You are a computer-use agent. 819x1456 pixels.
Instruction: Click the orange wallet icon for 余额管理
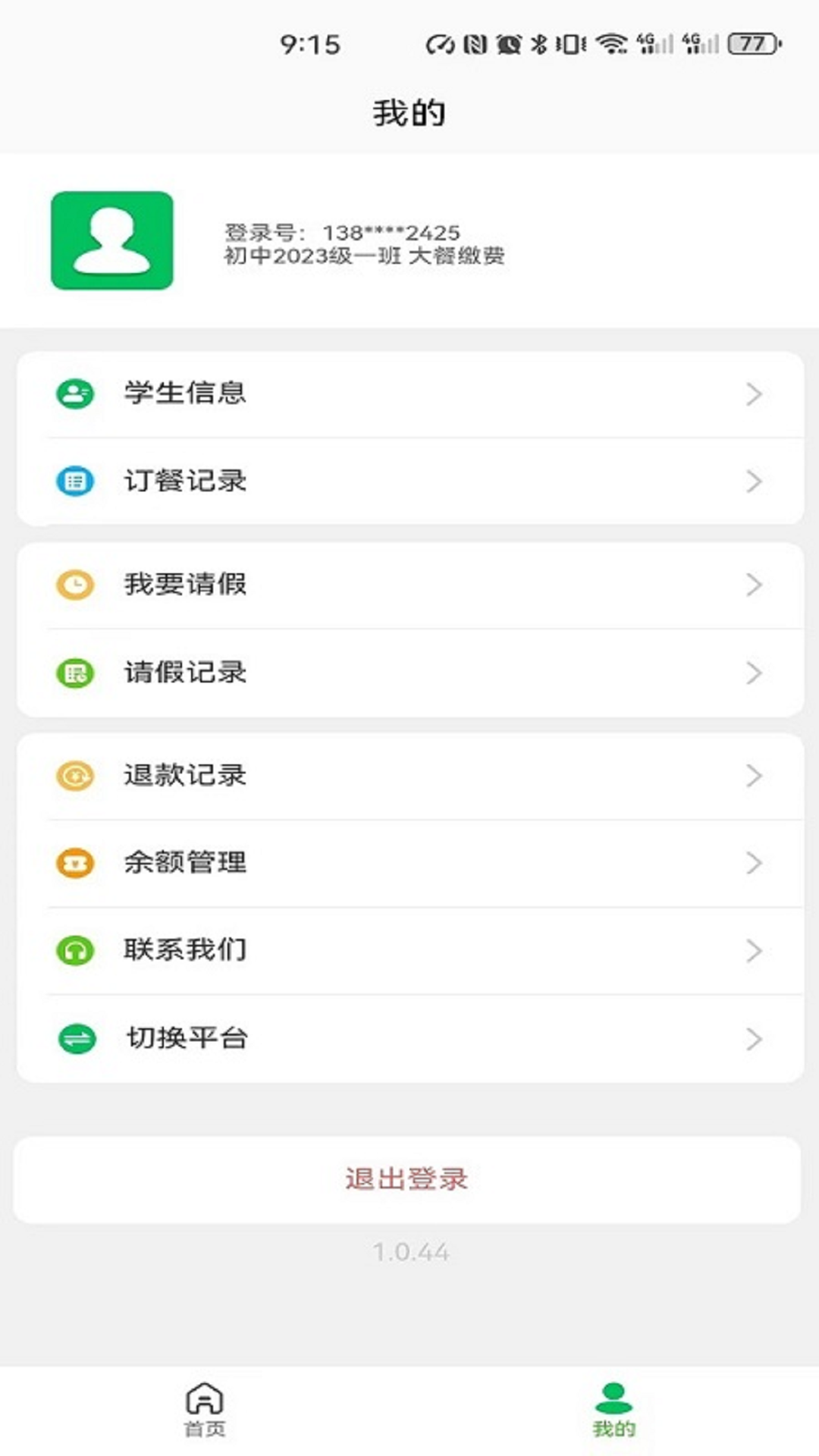tap(74, 862)
